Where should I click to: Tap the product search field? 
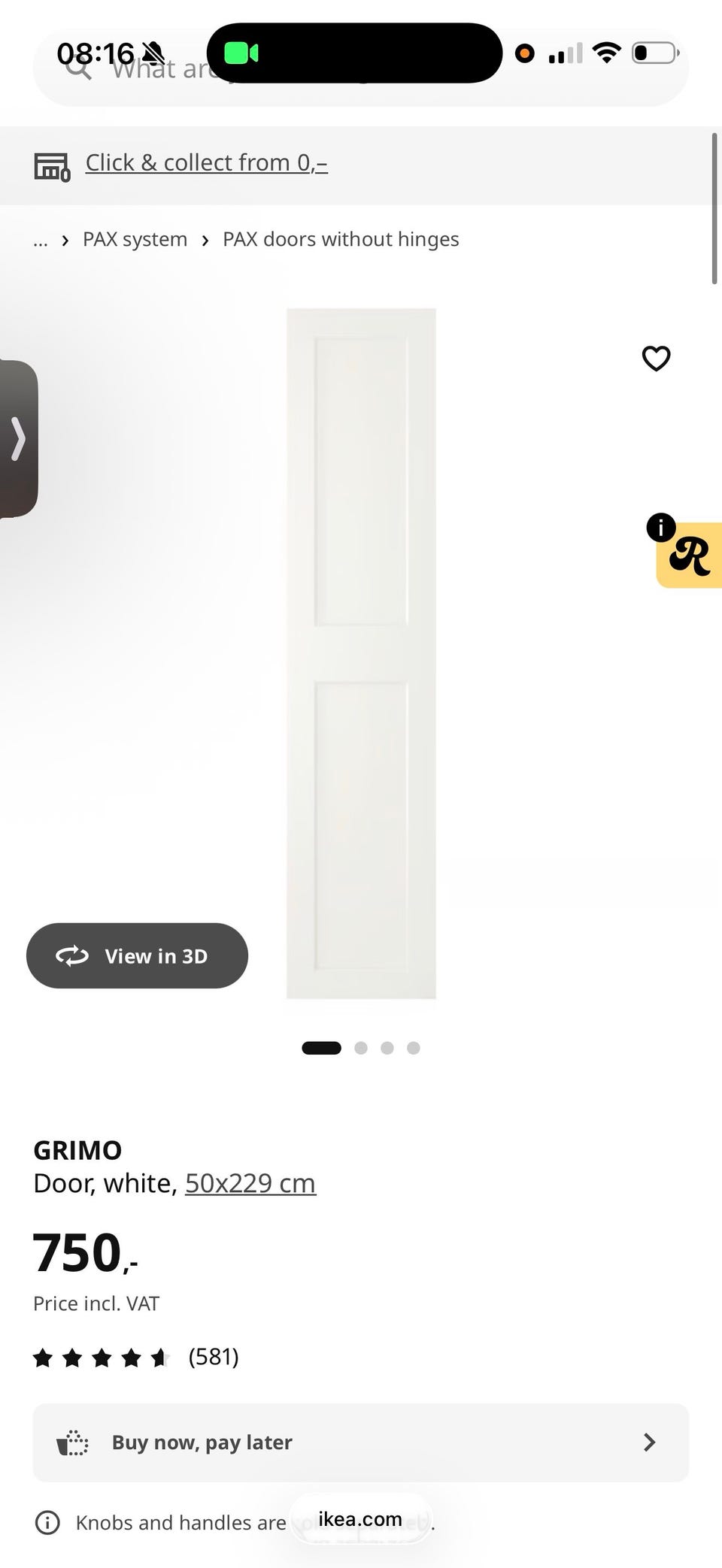pyautogui.click(x=361, y=68)
